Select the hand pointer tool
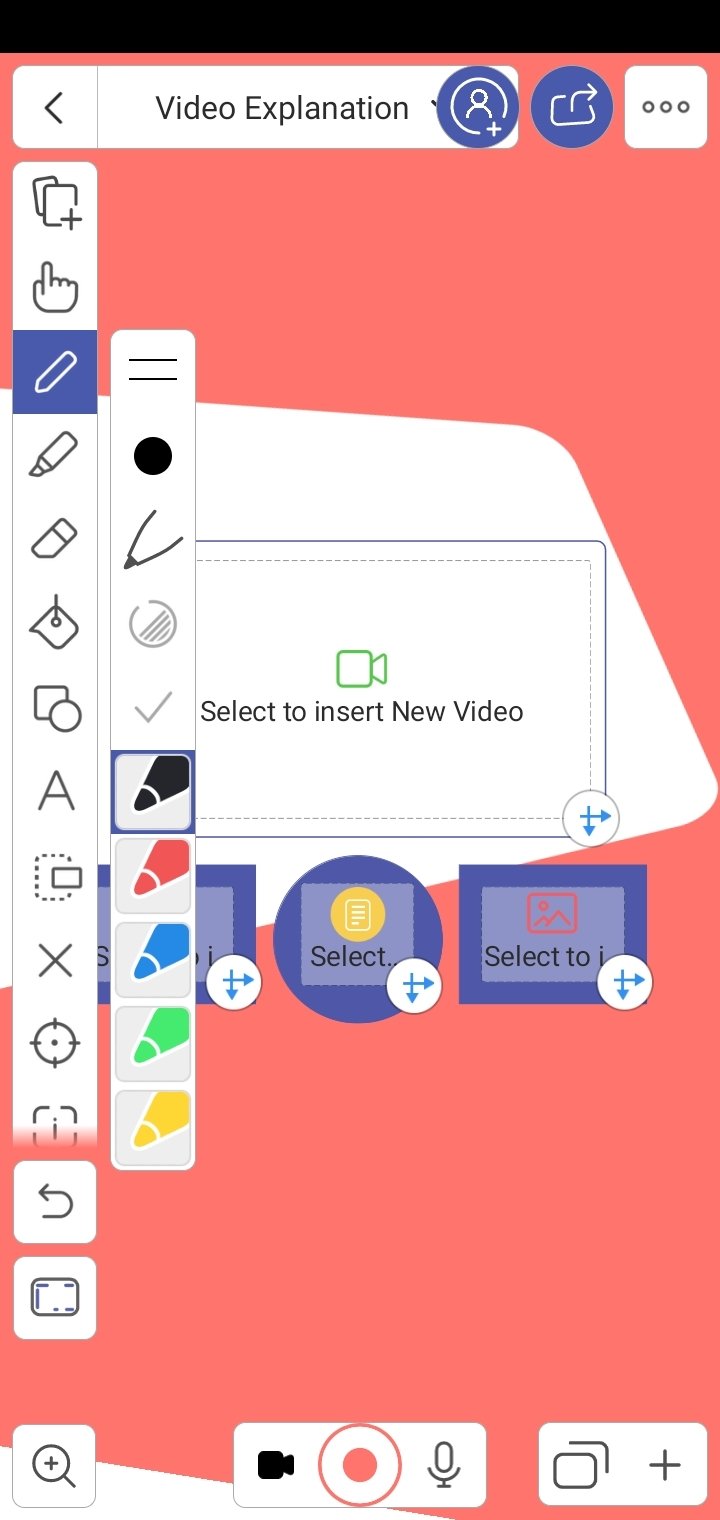 click(x=55, y=288)
